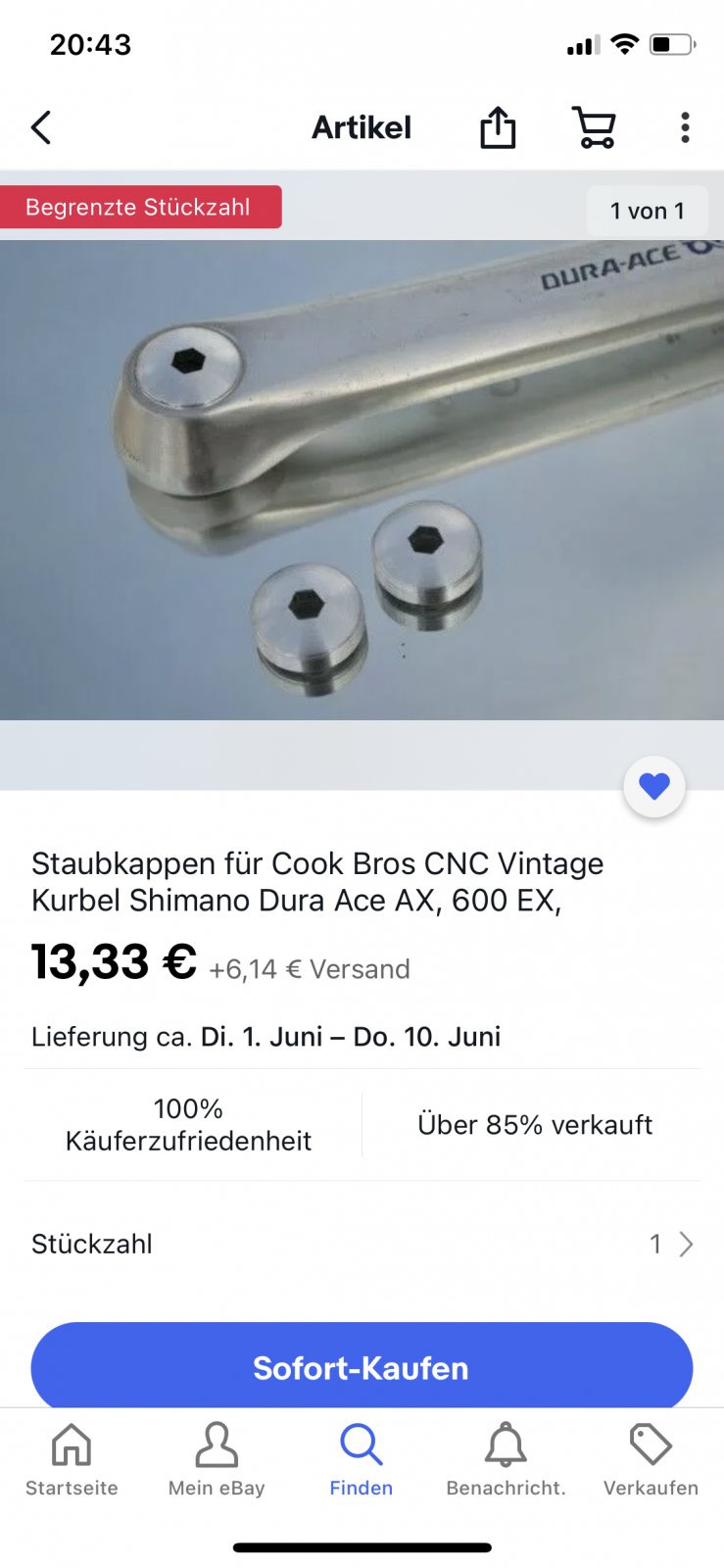Select the Finden search tab

(x=362, y=1460)
